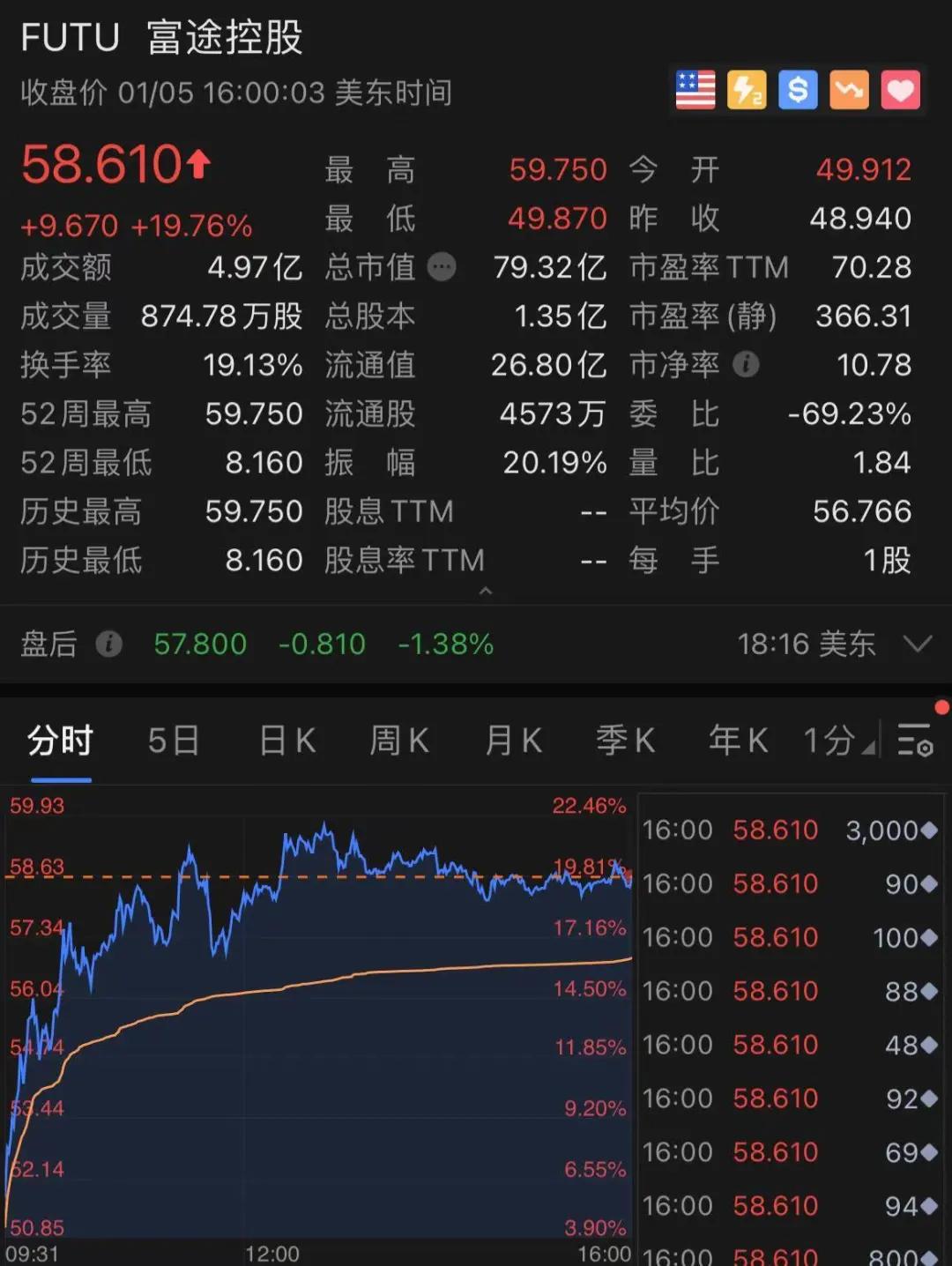Screen dimensions: 952x1266
Task: Select the 月K monthly chart view
Action: tap(511, 741)
